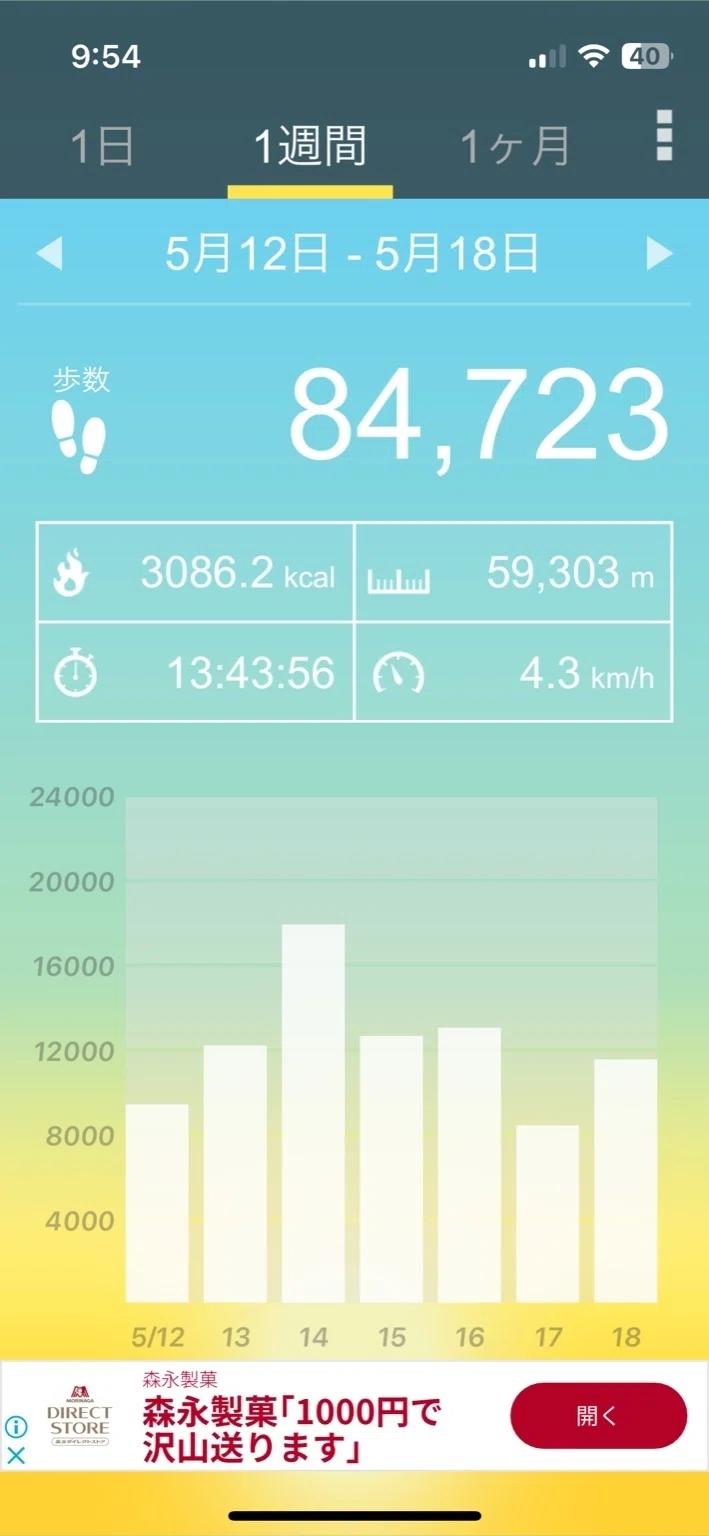The height and width of the screenshot is (1536, 709).
Task: Close the Morinaga ad banner
Action: pyautogui.click(x=16, y=1456)
